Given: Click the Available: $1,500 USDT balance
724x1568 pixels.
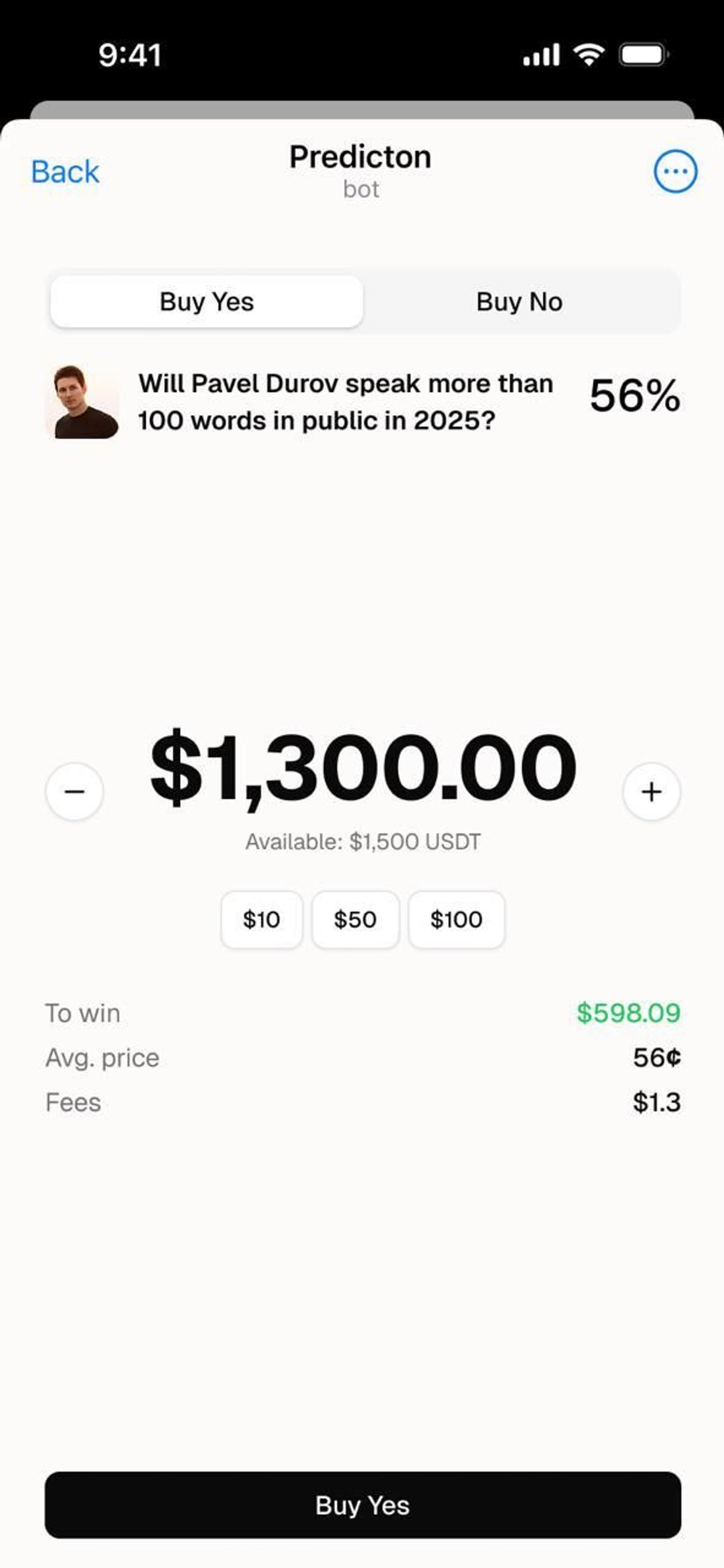Looking at the screenshot, I should pyautogui.click(x=362, y=841).
